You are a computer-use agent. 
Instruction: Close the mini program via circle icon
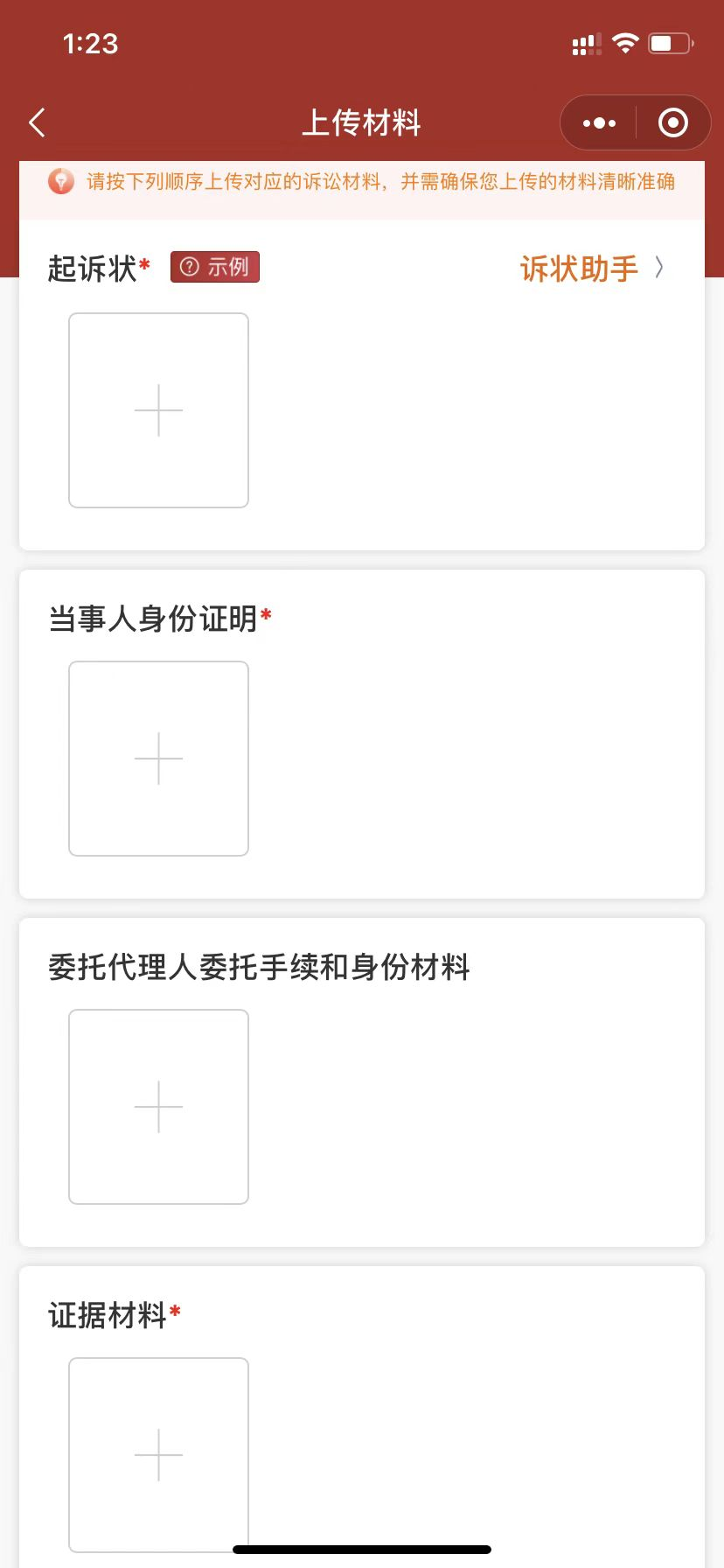point(672,123)
